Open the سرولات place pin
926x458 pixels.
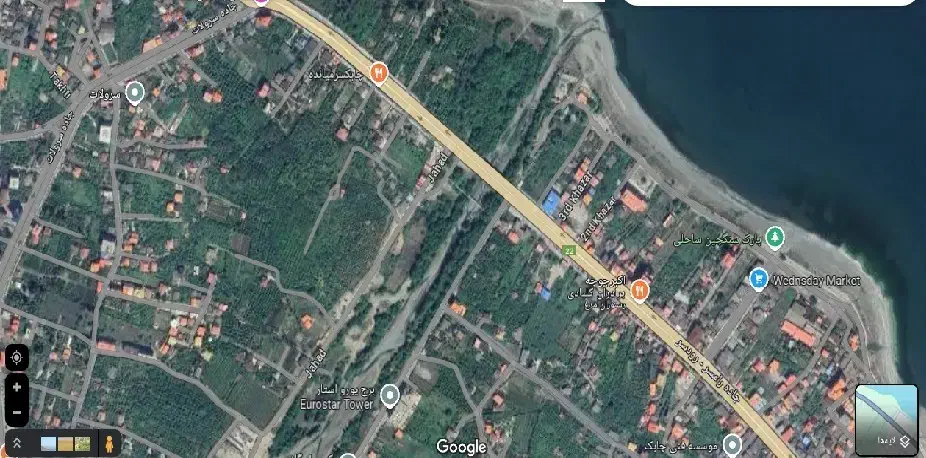135,93
